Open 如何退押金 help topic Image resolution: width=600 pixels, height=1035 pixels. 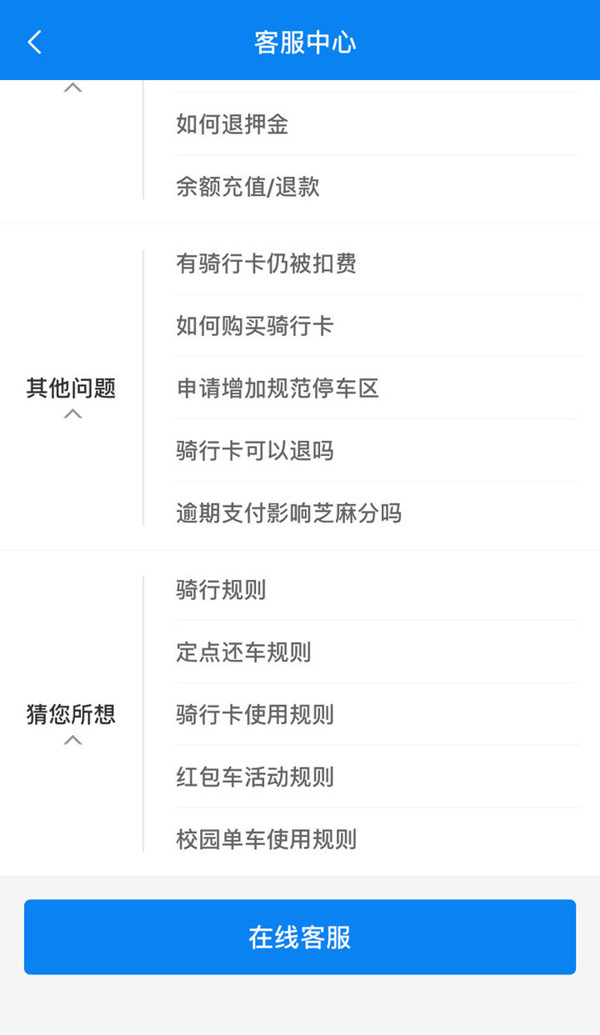[232, 125]
